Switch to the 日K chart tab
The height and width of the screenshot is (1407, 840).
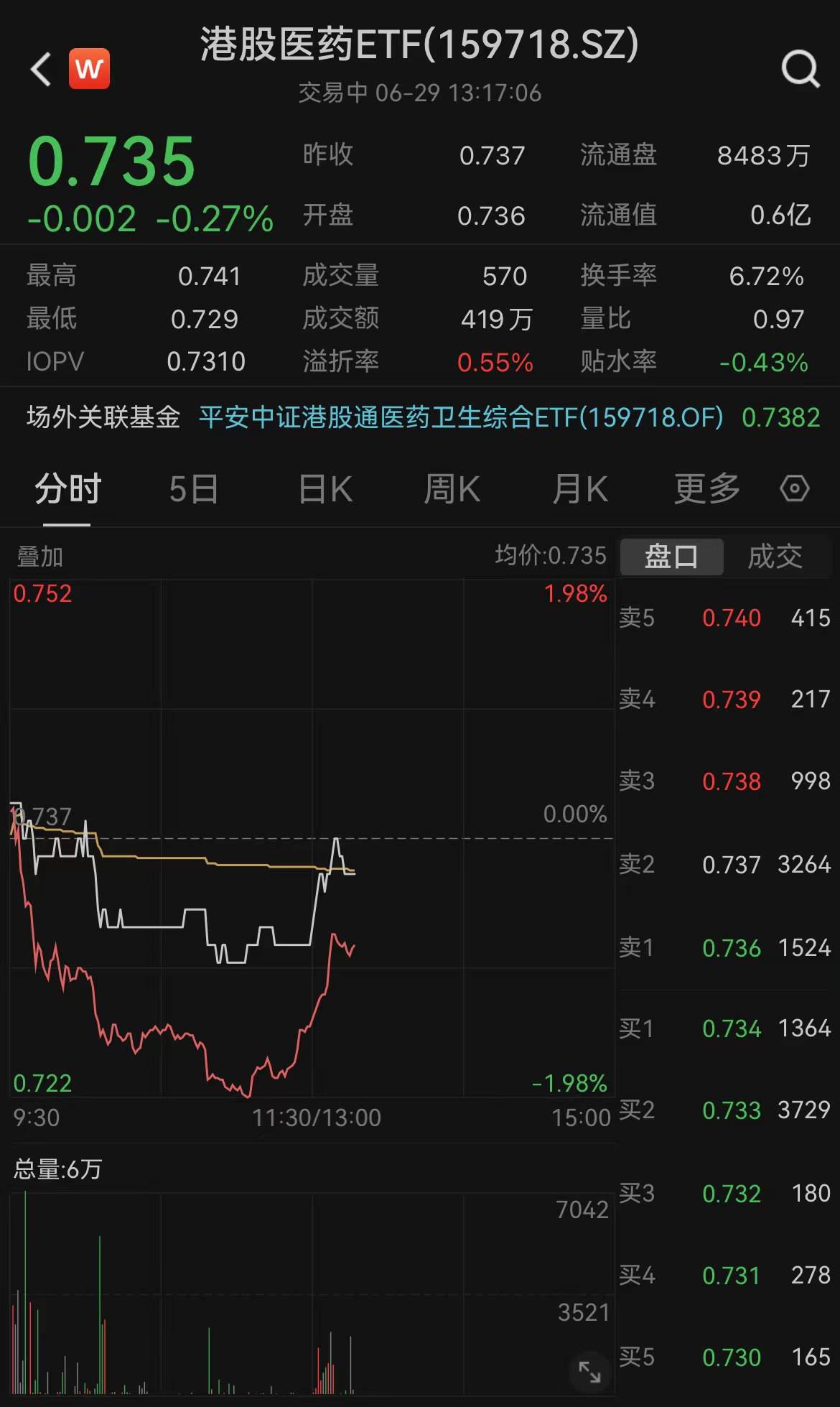[325, 489]
